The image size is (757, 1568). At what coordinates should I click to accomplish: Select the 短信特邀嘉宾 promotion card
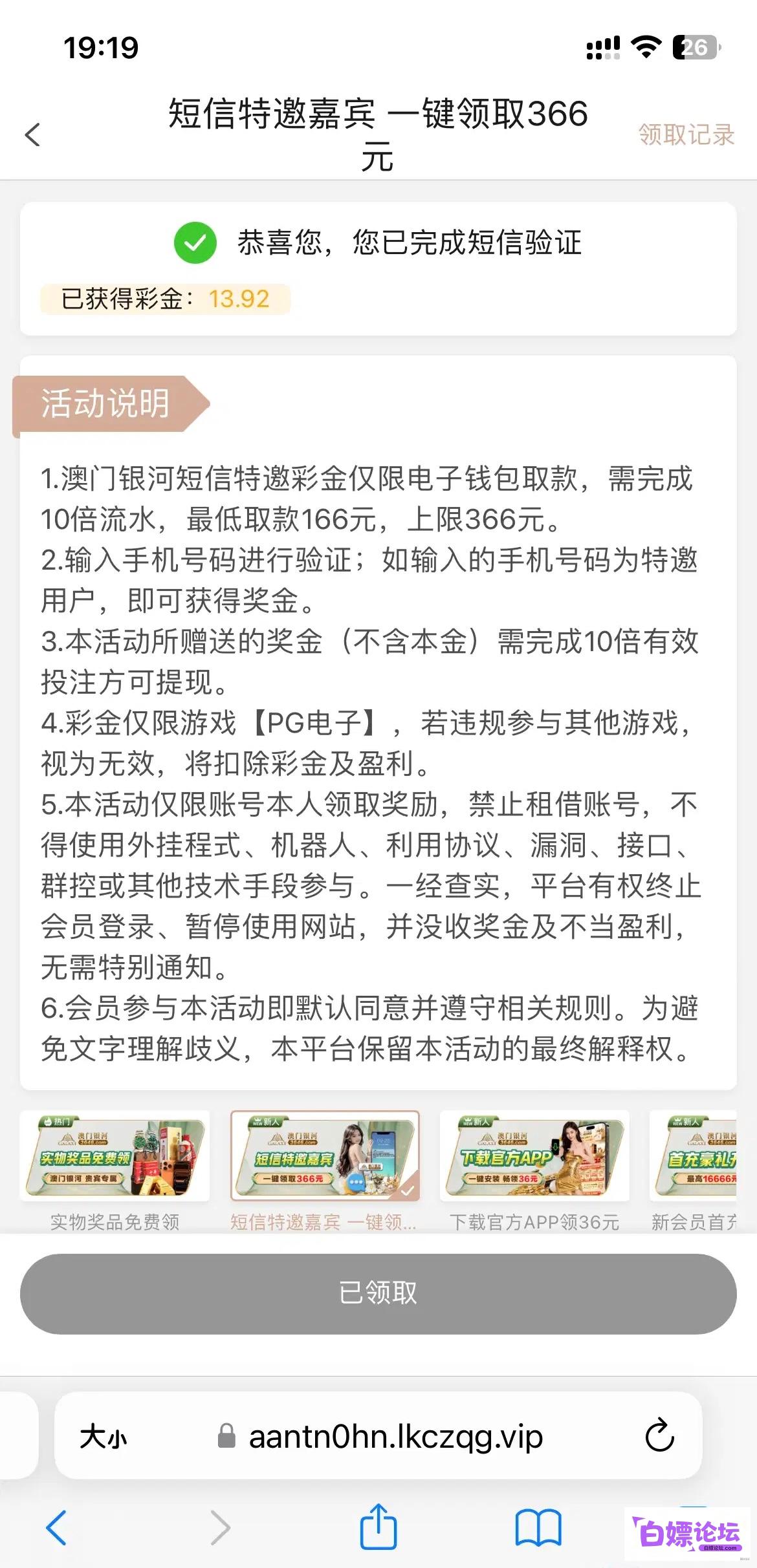325,1170
